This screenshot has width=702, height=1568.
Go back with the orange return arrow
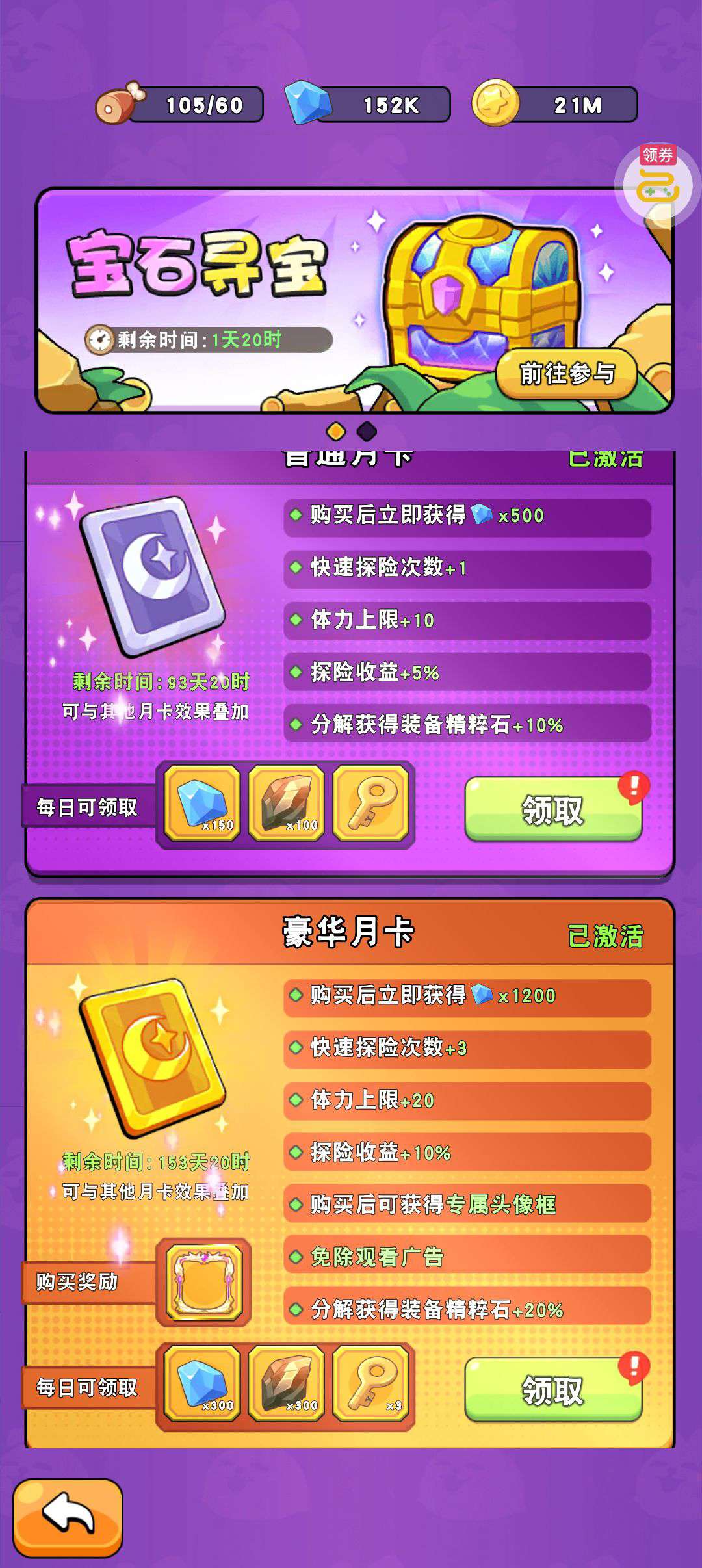click(x=68, y=1517)
